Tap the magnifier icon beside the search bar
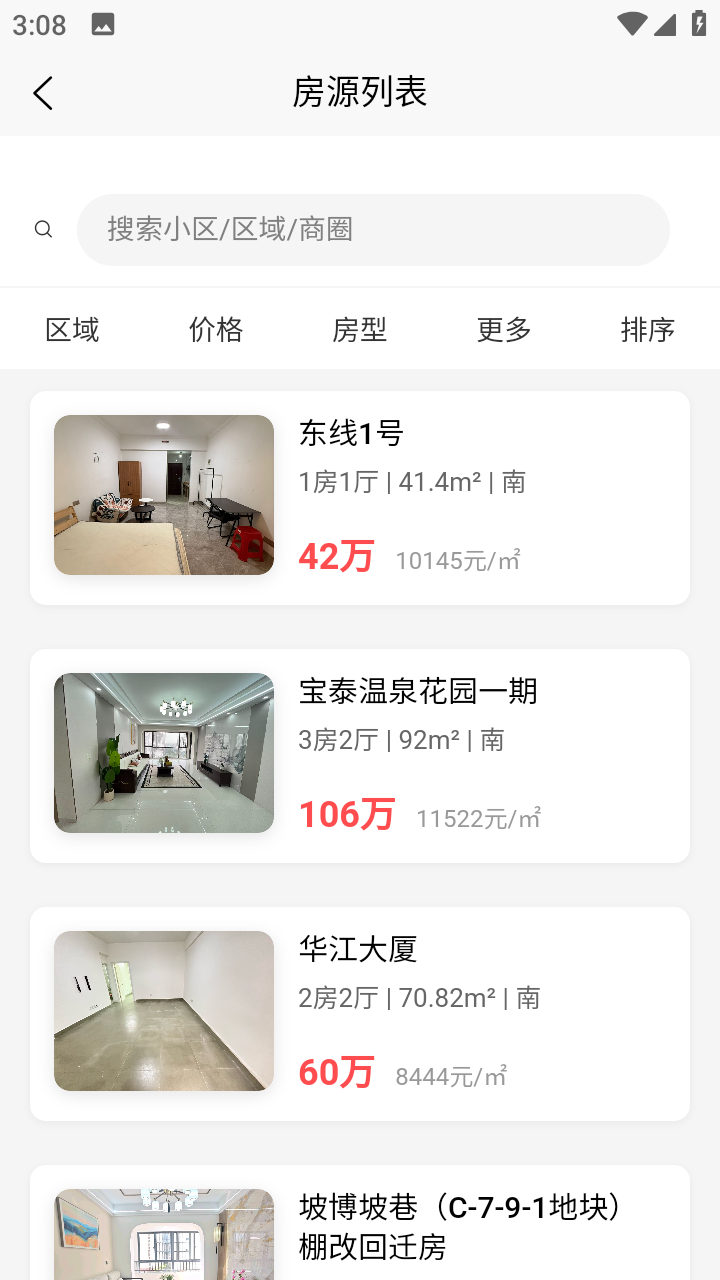The height and width of the screenshot is (1280, 720). 44,229
